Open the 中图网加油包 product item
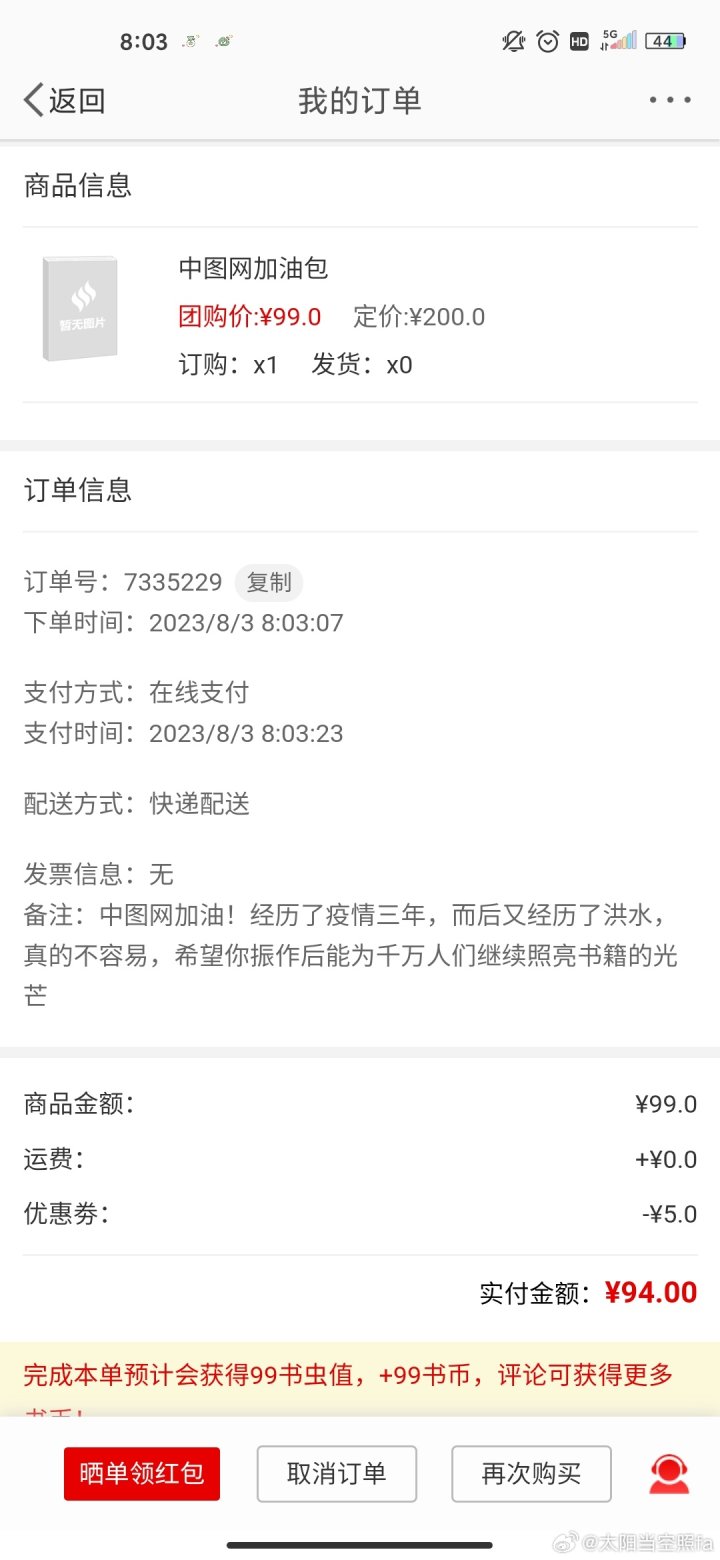This screenshot has width=720, height=1560. (x=254, y=268)
